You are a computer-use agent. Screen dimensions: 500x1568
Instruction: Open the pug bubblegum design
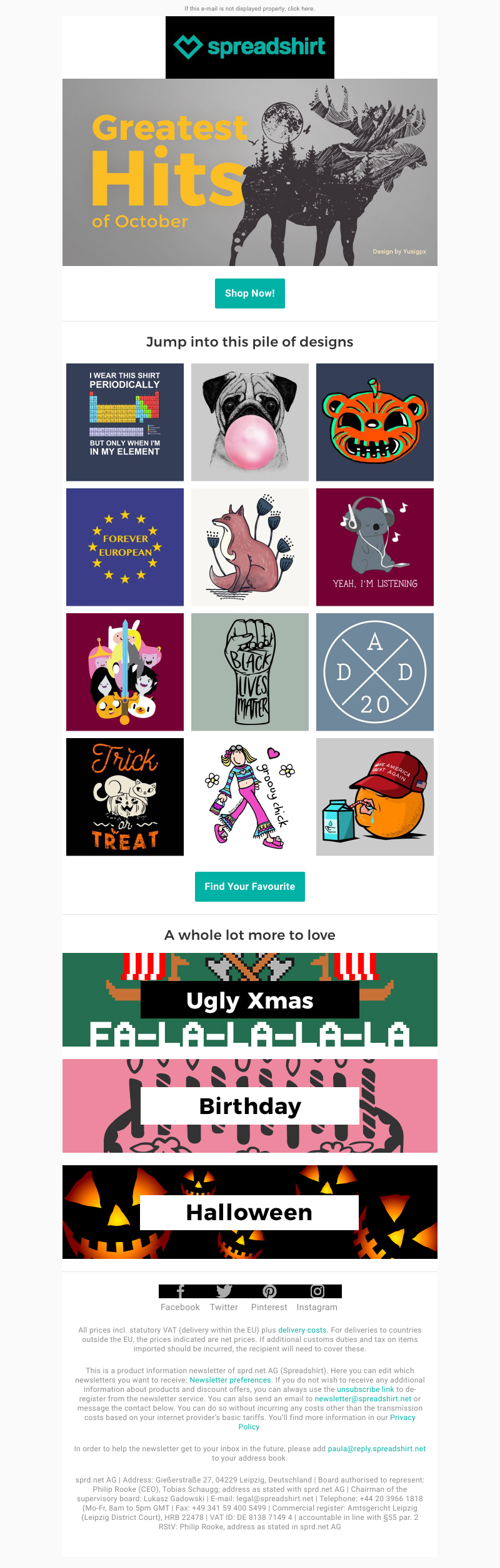[x=250, y=422]
